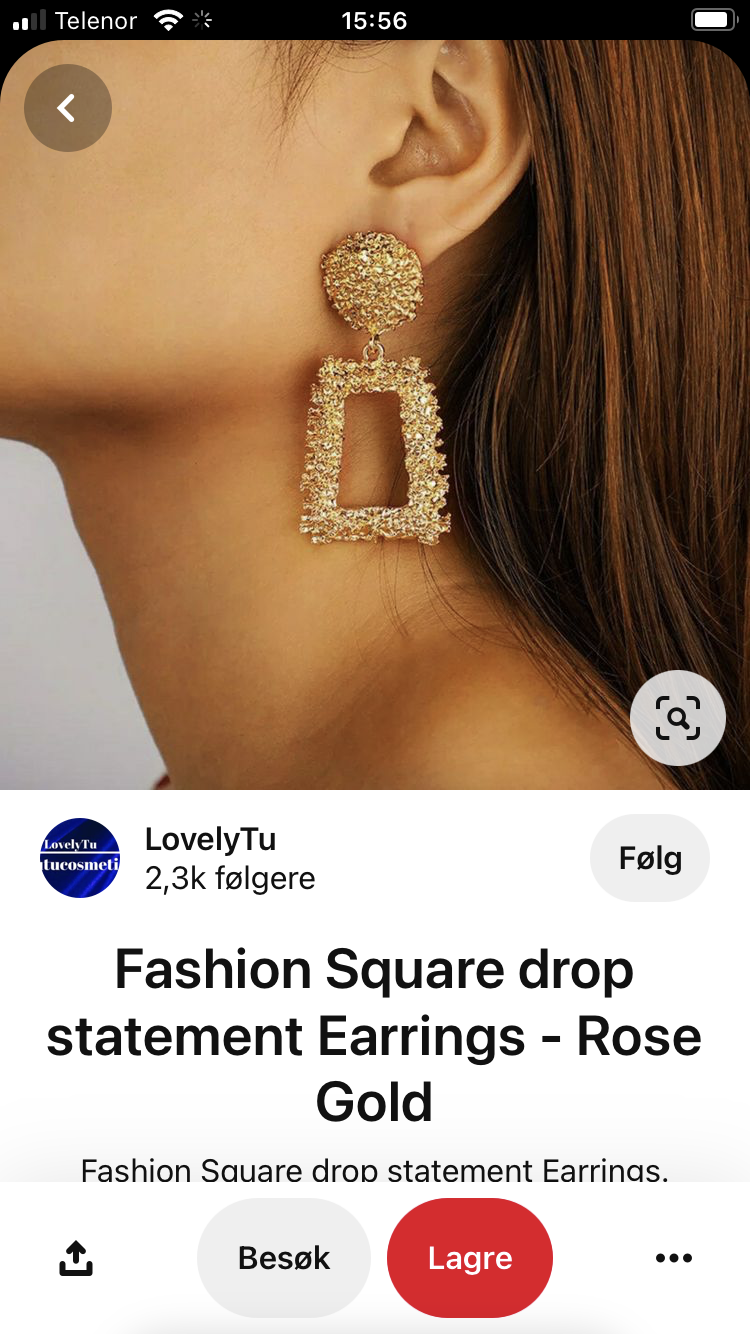Open the three-dot more options menu
This screenshot has height=1334, width=750.
674,1258
